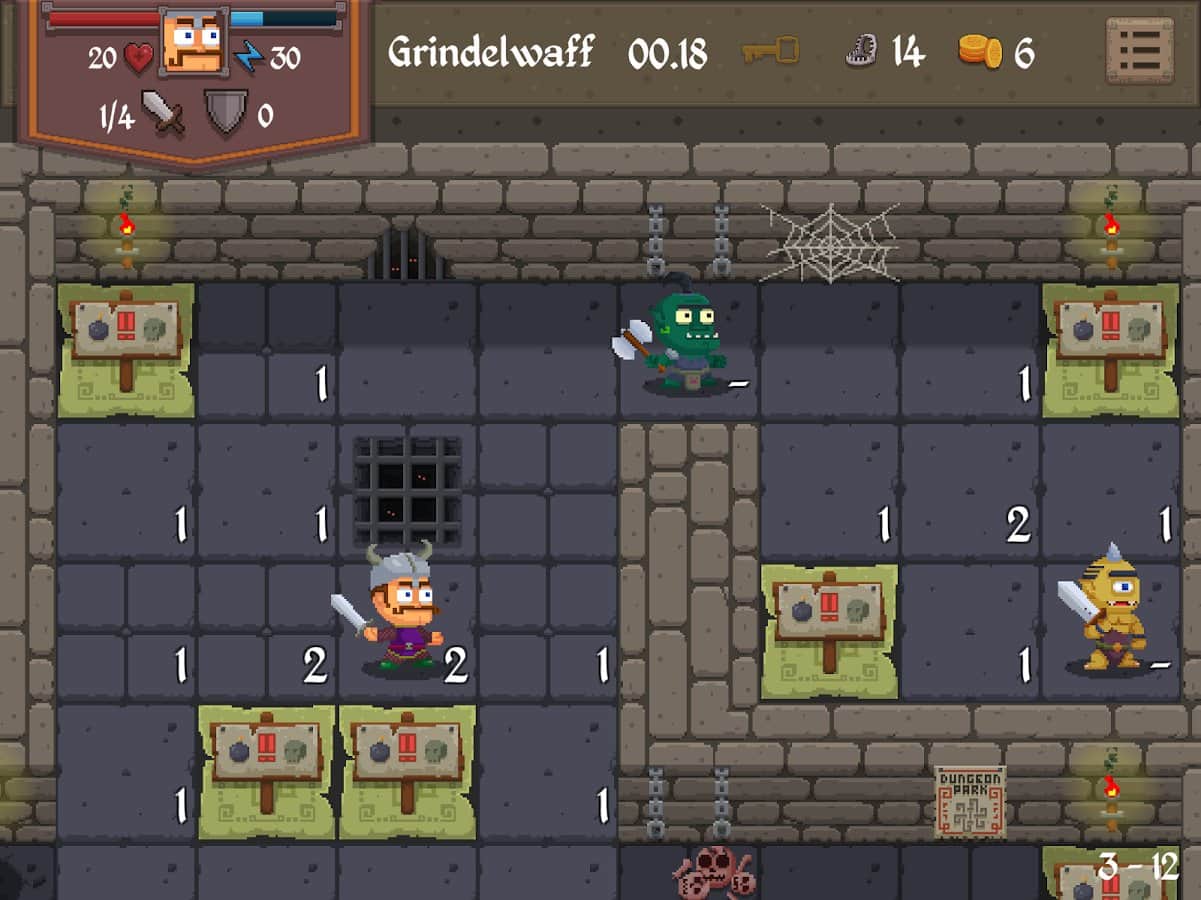Tap the Dungeon Park sign on the wall
Viewport: 1201px width, 900px height.
click(969, 802)
